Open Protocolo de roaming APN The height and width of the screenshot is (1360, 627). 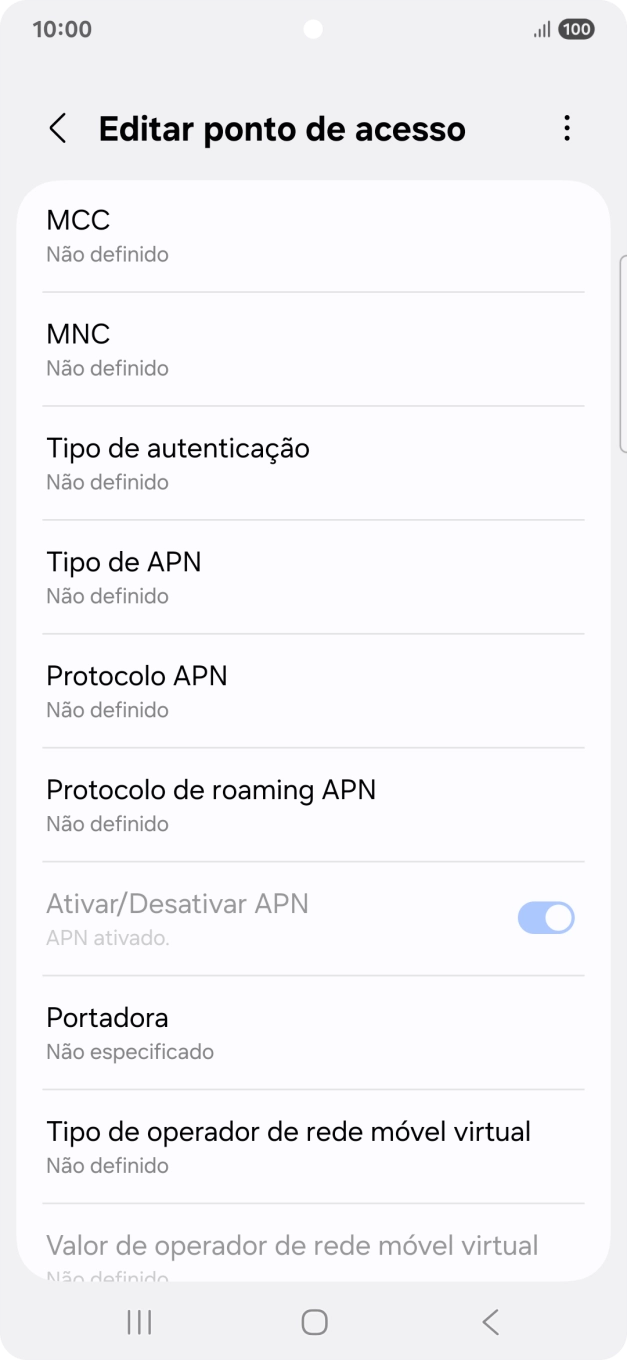[313, 805]
